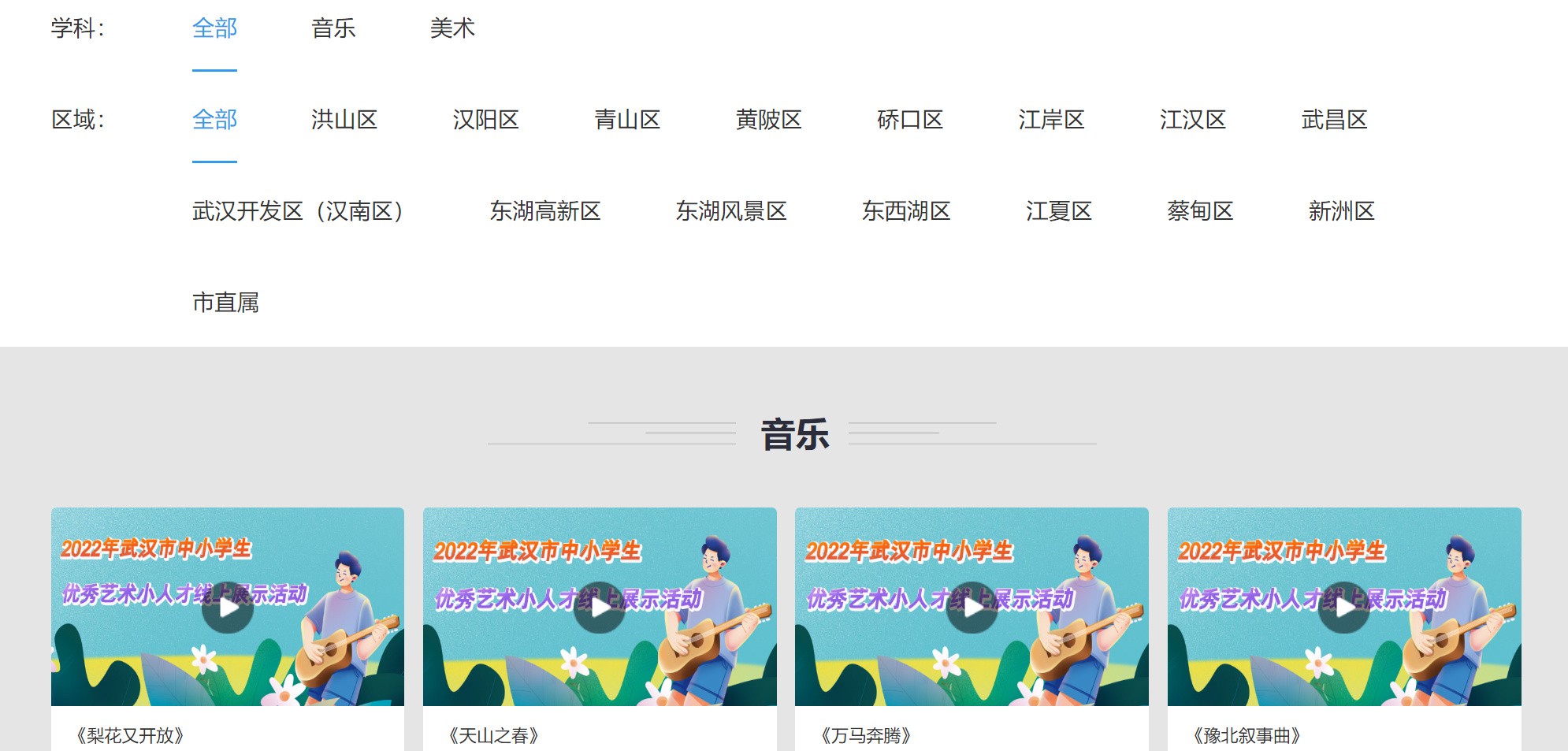Filter by 武昌区 region
The width and height of the screenshot is (1568, 751).
pyautogui.click(x=1334, y=121)
